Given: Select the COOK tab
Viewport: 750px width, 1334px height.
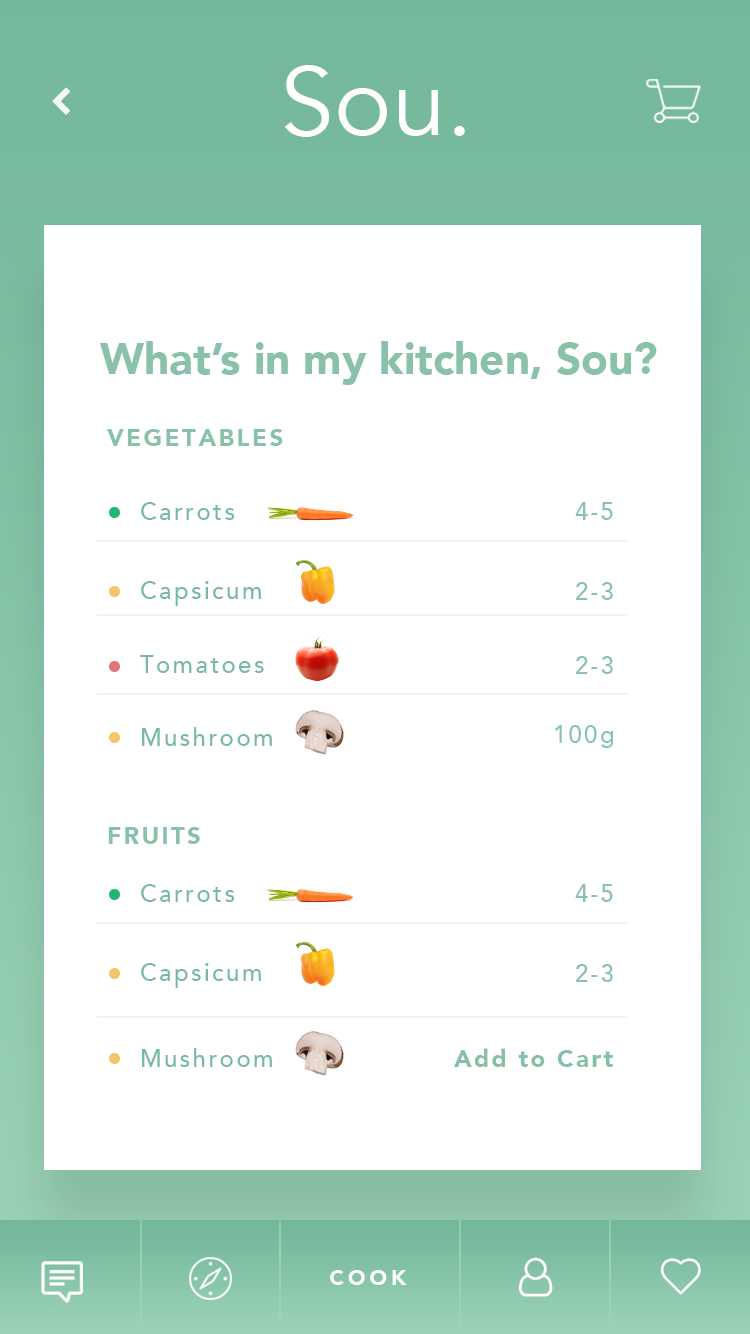Looking at the screenshot, I should click(369, 1278).
